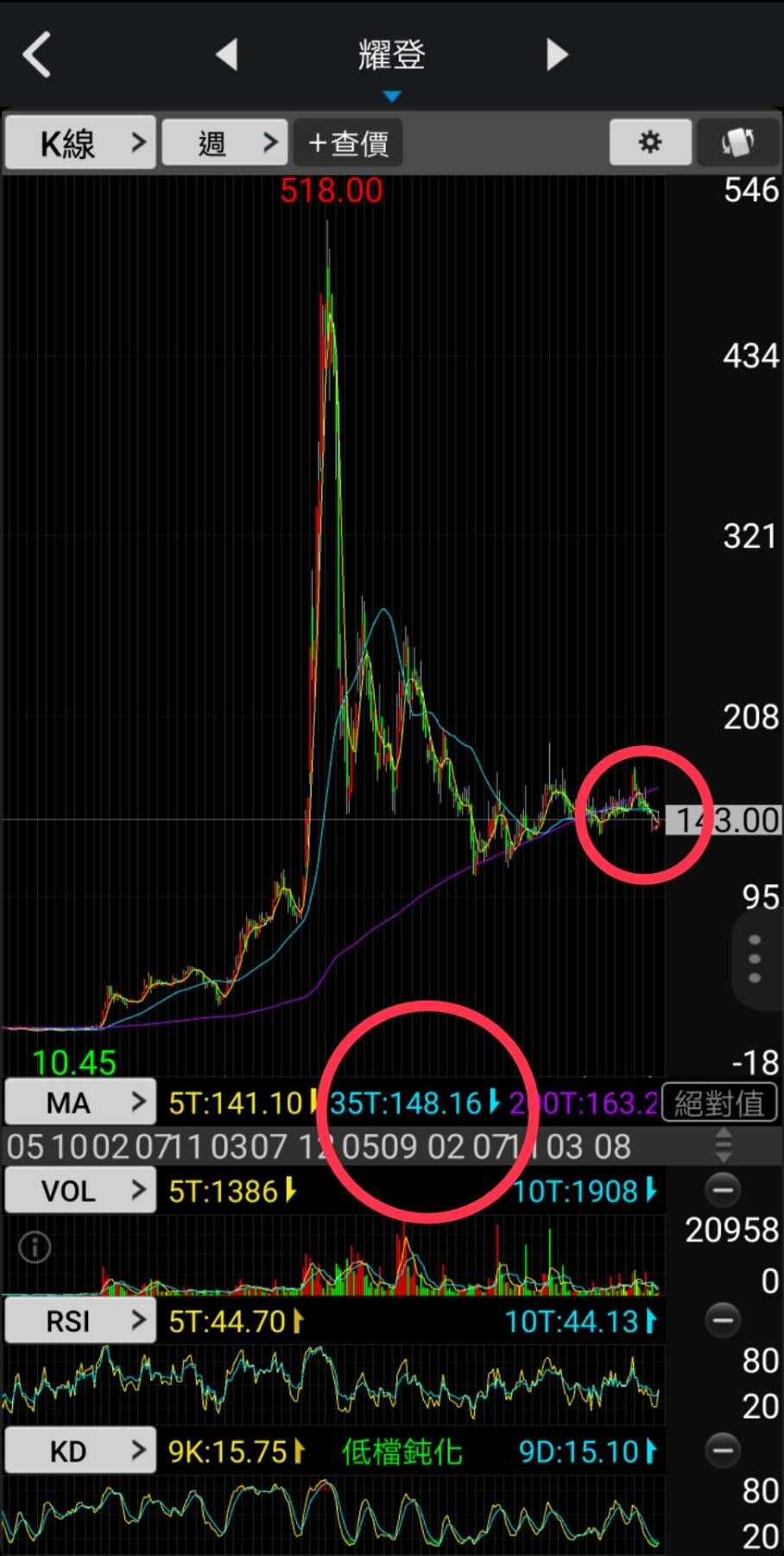Open the KD indicator selector
This screenshot has width=784, height=1556.
80,1451
